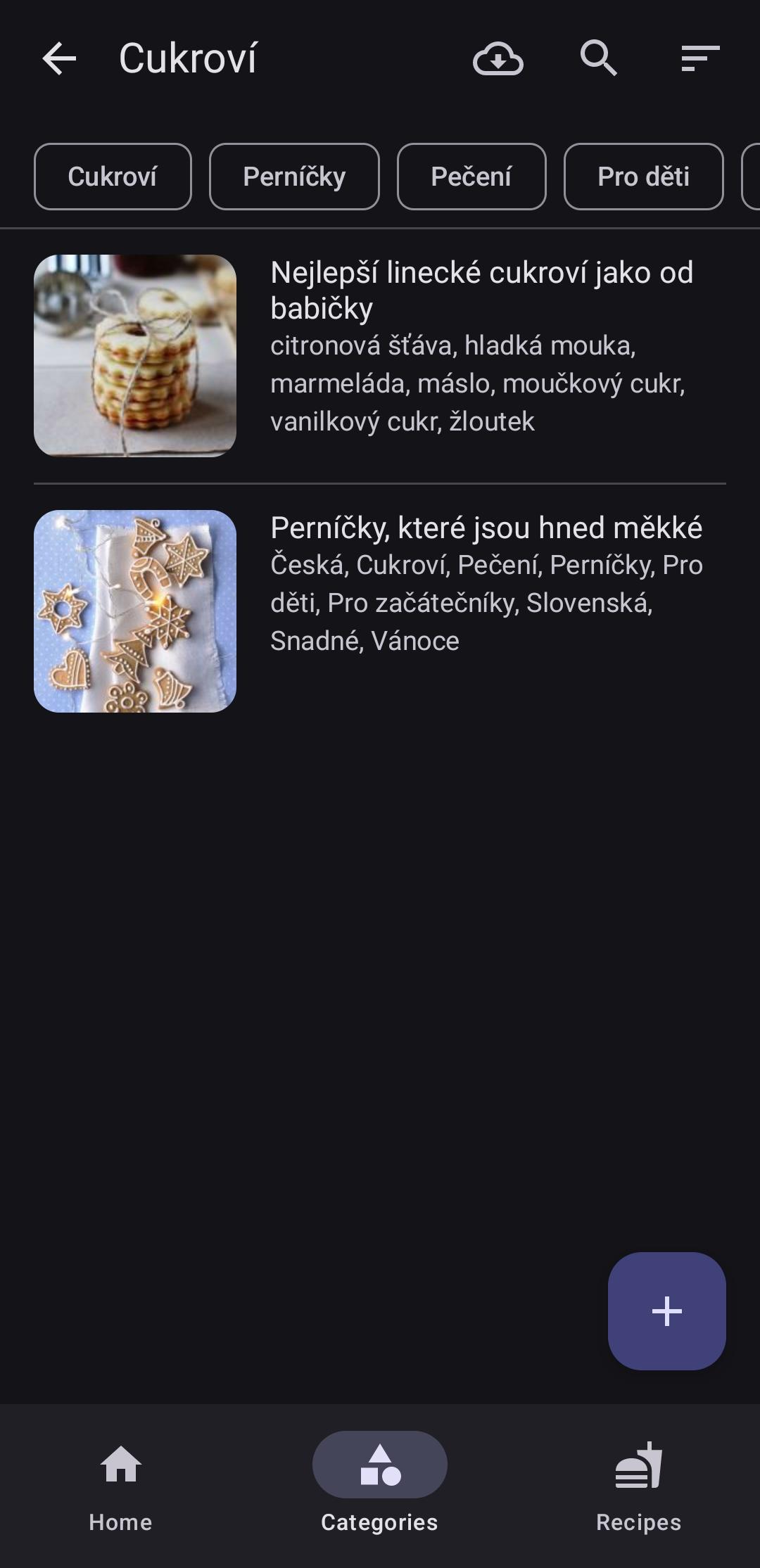
Task: Apply the Pro děti chip
Action: (x=643, y=177)
